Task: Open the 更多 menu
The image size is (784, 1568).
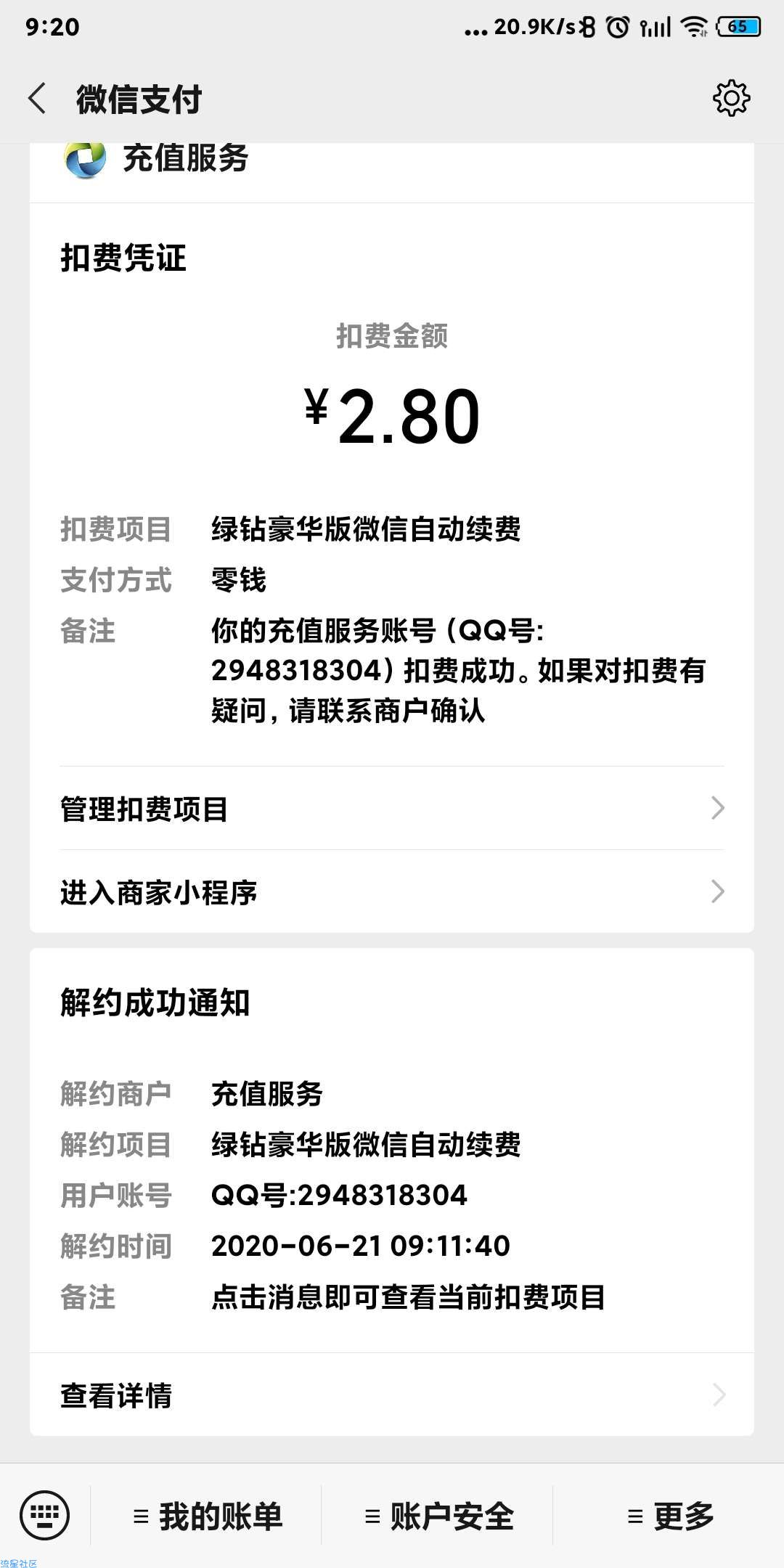Action: tap(670, 1516)
